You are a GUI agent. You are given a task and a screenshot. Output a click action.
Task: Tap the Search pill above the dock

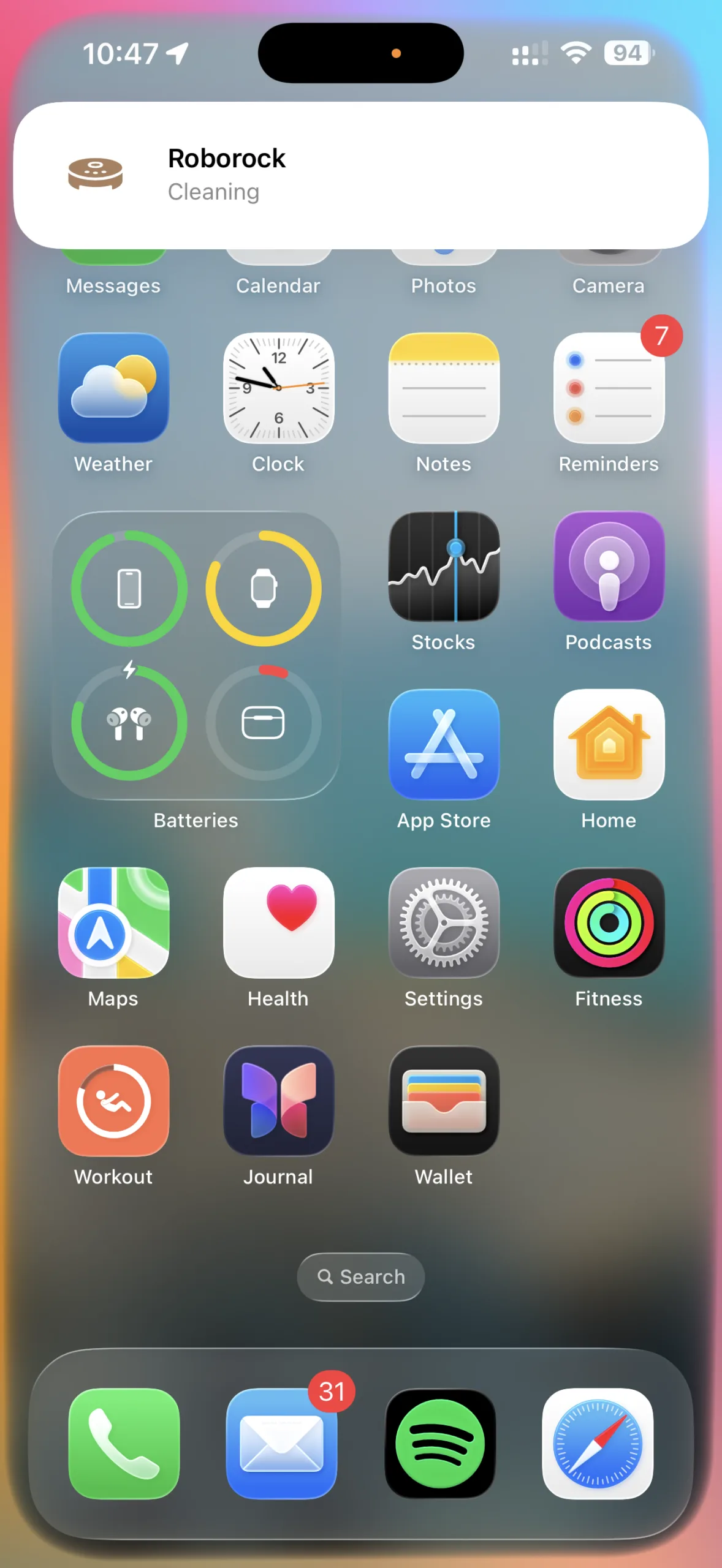tap(360, 1277)
